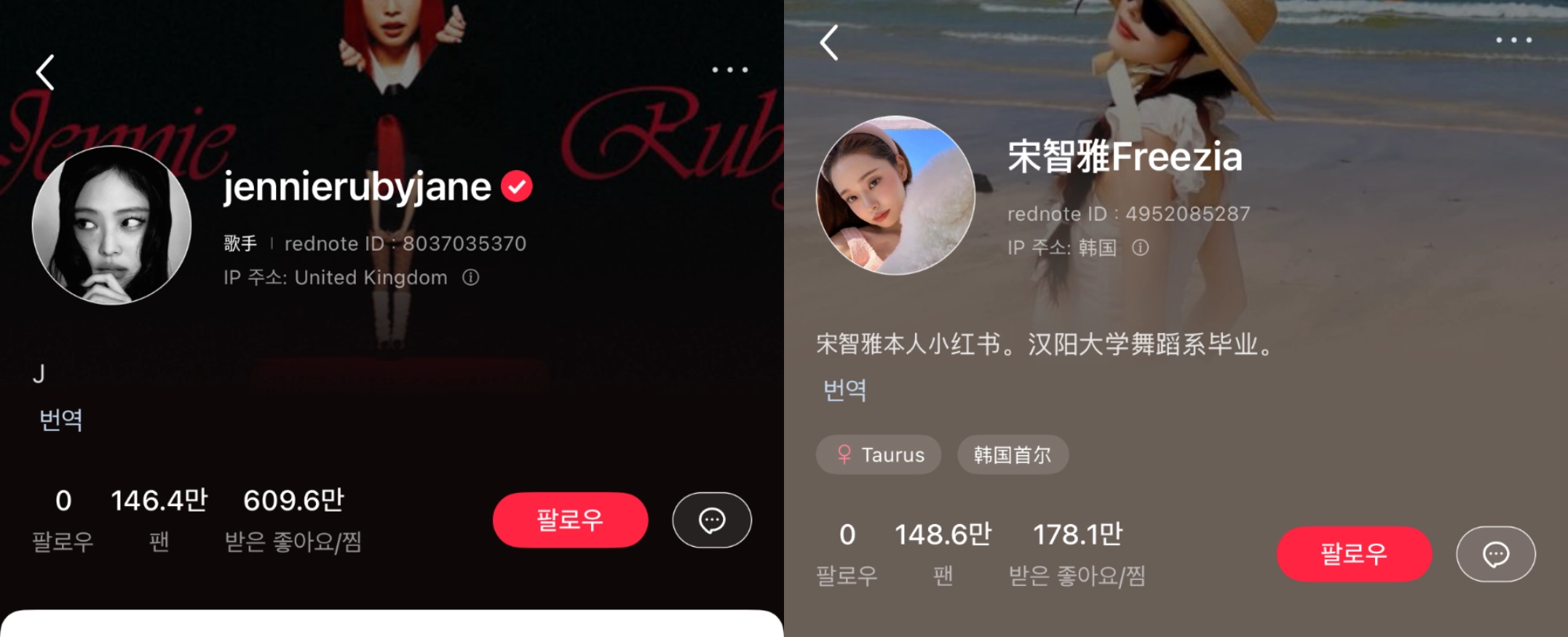Translate 宋智雅Freezia's bio with 번역
1568x637 pixels.
point(845,390)
